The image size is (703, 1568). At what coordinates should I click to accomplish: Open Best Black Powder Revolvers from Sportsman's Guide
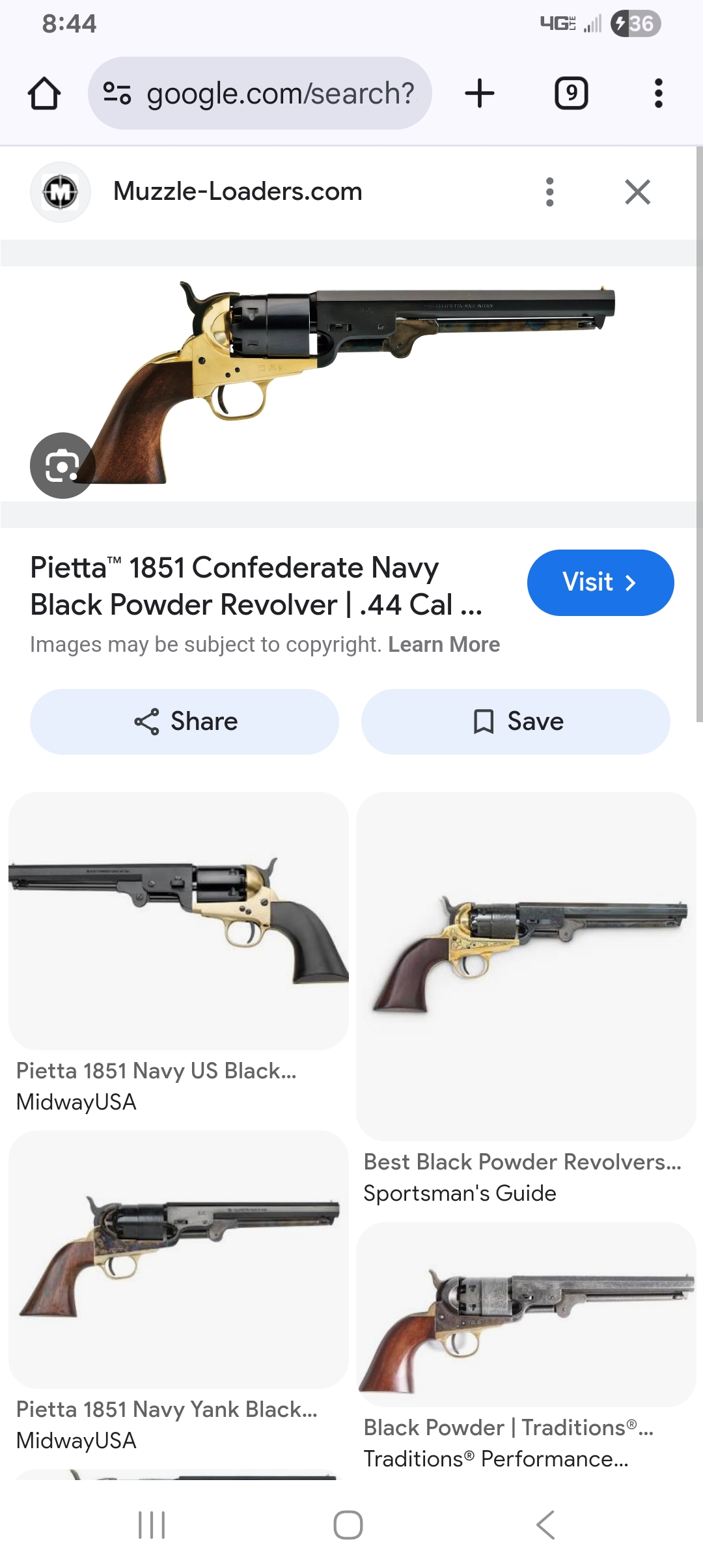[526, 966]
